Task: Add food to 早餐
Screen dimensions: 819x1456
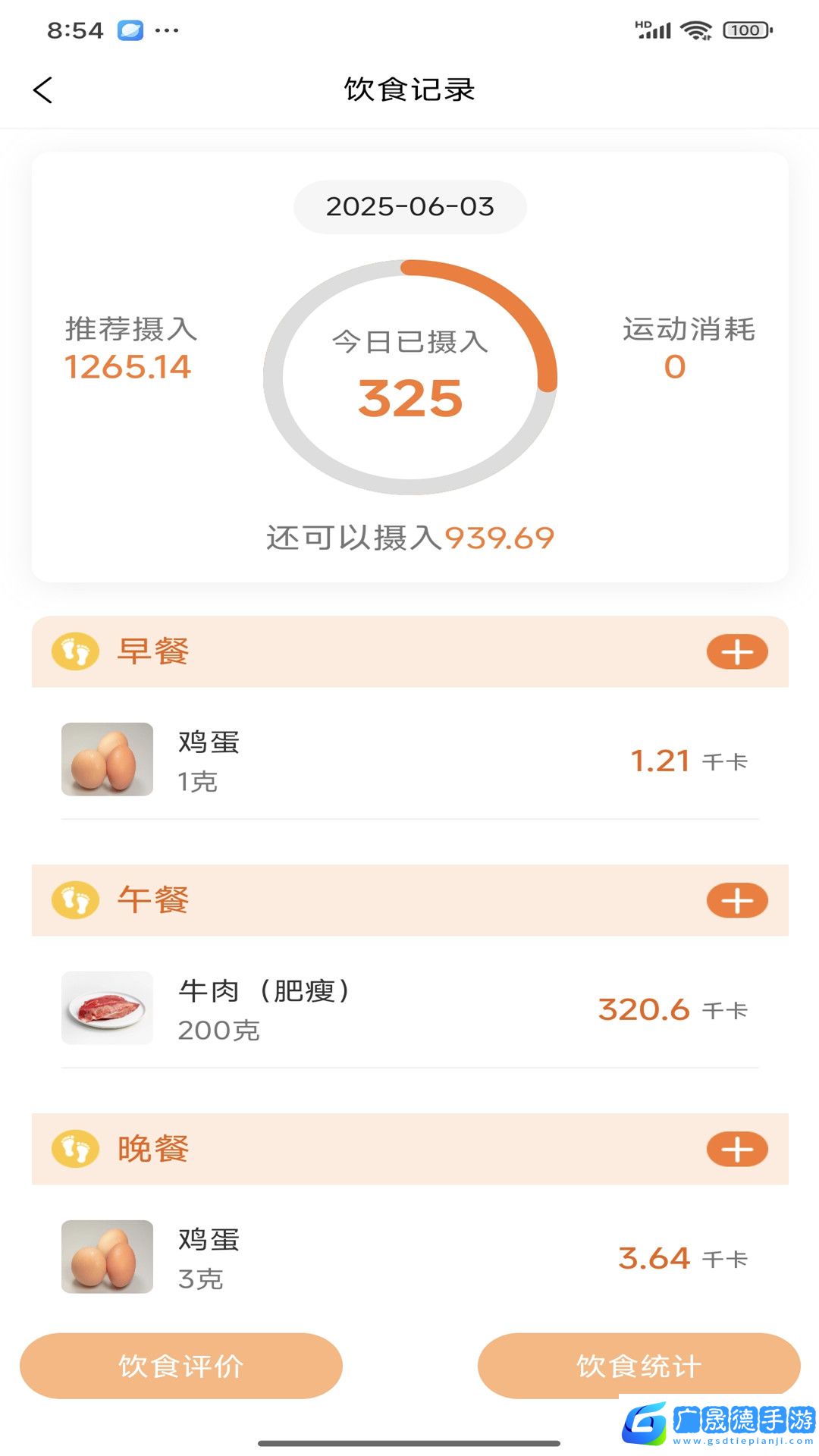Action: [736, 652]
